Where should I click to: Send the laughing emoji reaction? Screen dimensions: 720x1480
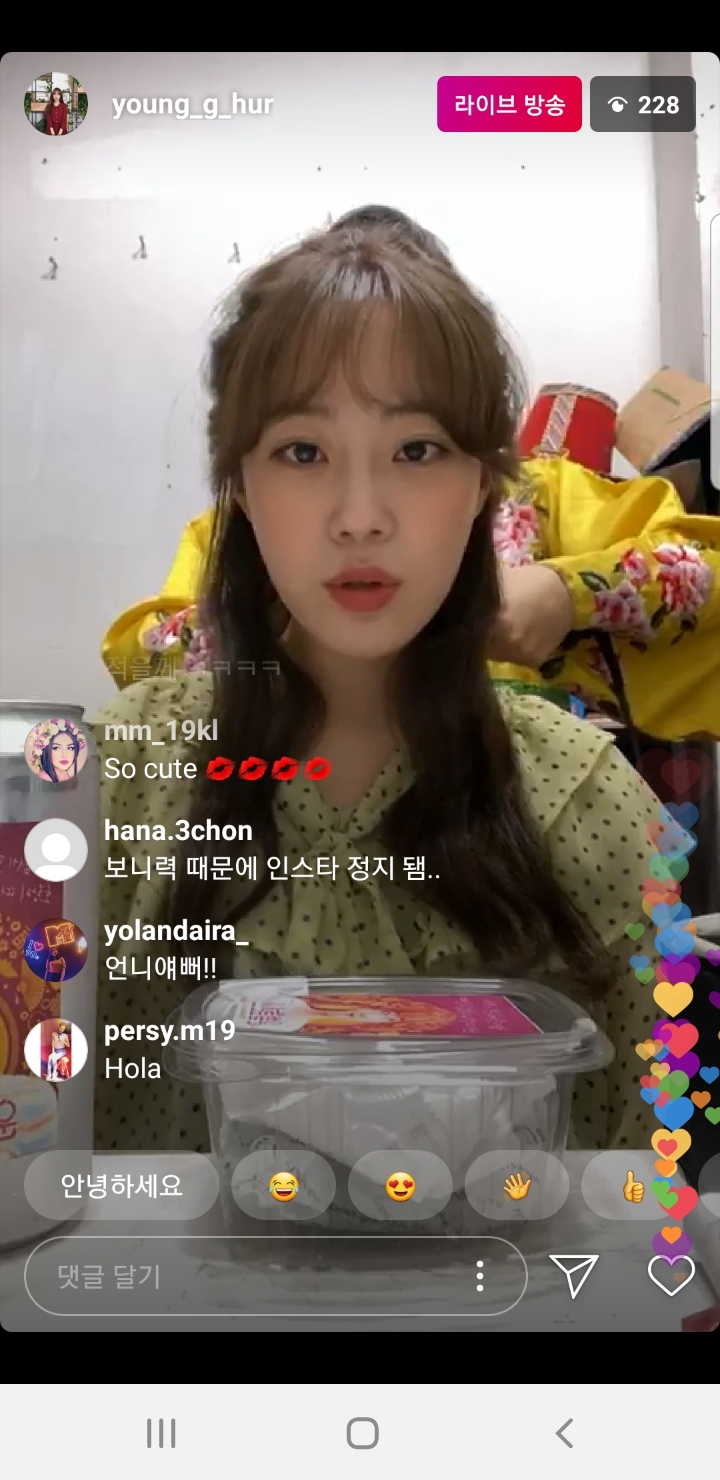click(284, 1186)
